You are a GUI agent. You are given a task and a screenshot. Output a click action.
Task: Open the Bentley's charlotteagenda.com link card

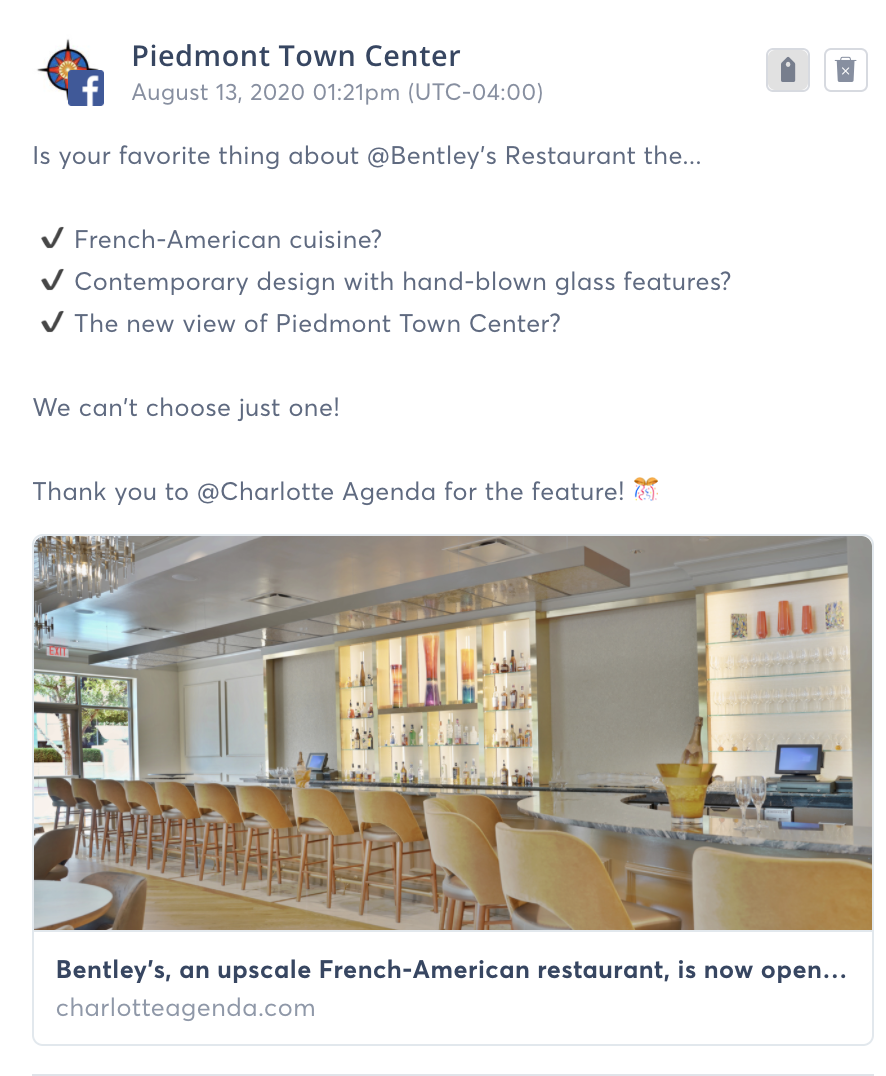[x=452, y=985]
